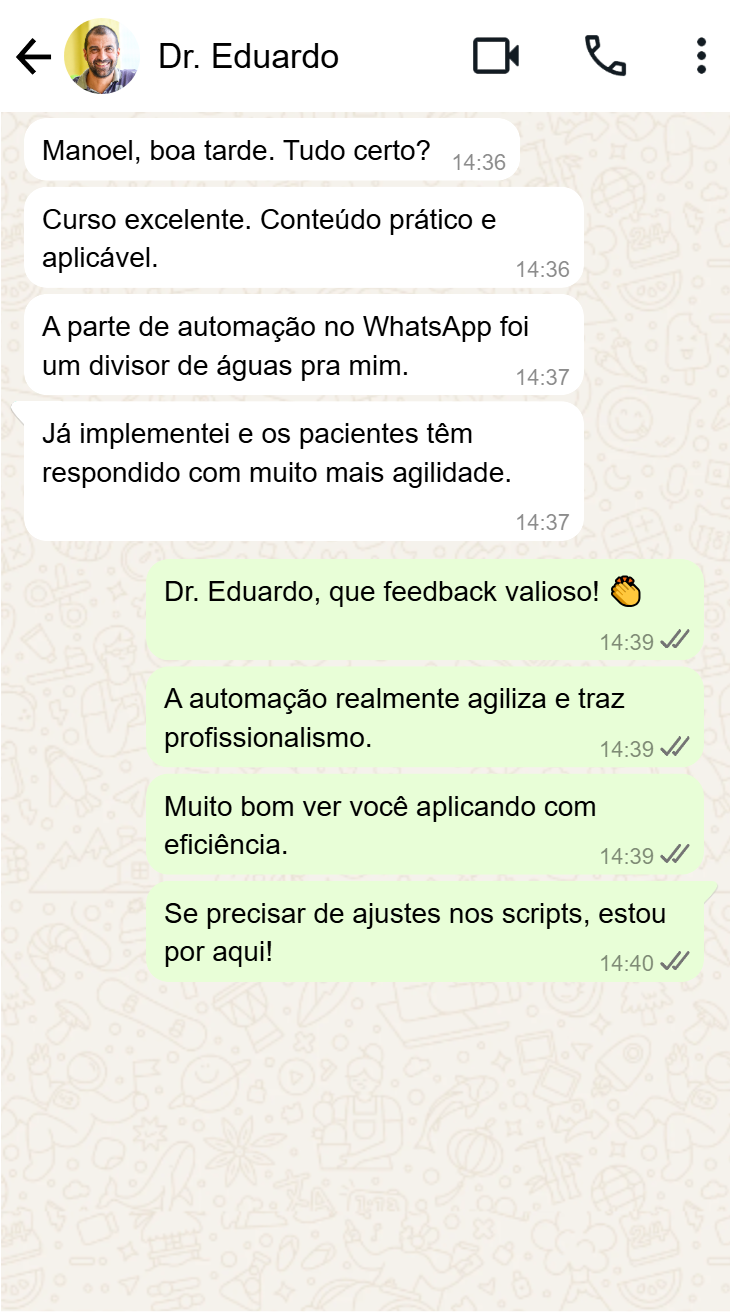This screenshot has height=1312, width=730.
Task: Start a video call with Dr. Eduardo
Action: point(496,57)
